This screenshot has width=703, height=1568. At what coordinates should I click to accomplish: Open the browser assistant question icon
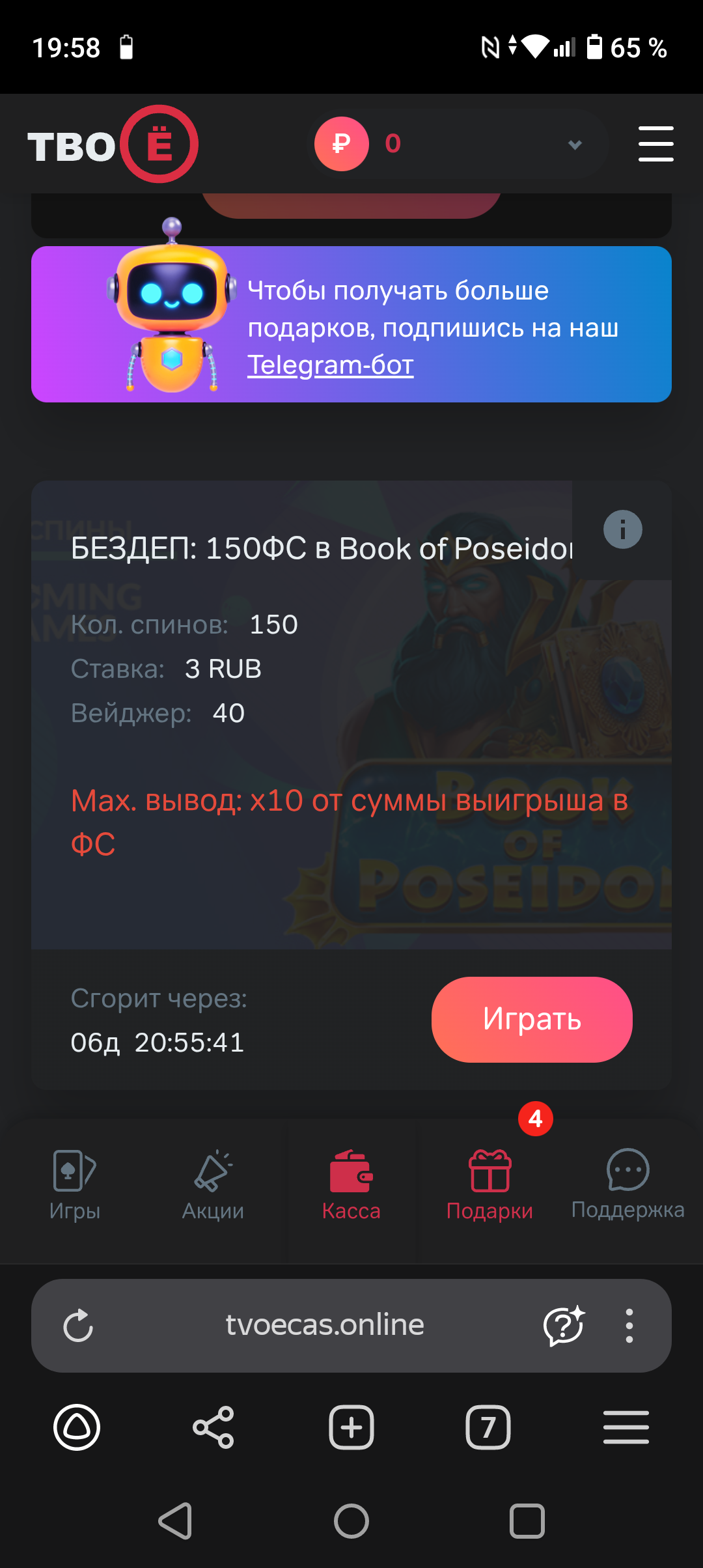(564, 1326)
